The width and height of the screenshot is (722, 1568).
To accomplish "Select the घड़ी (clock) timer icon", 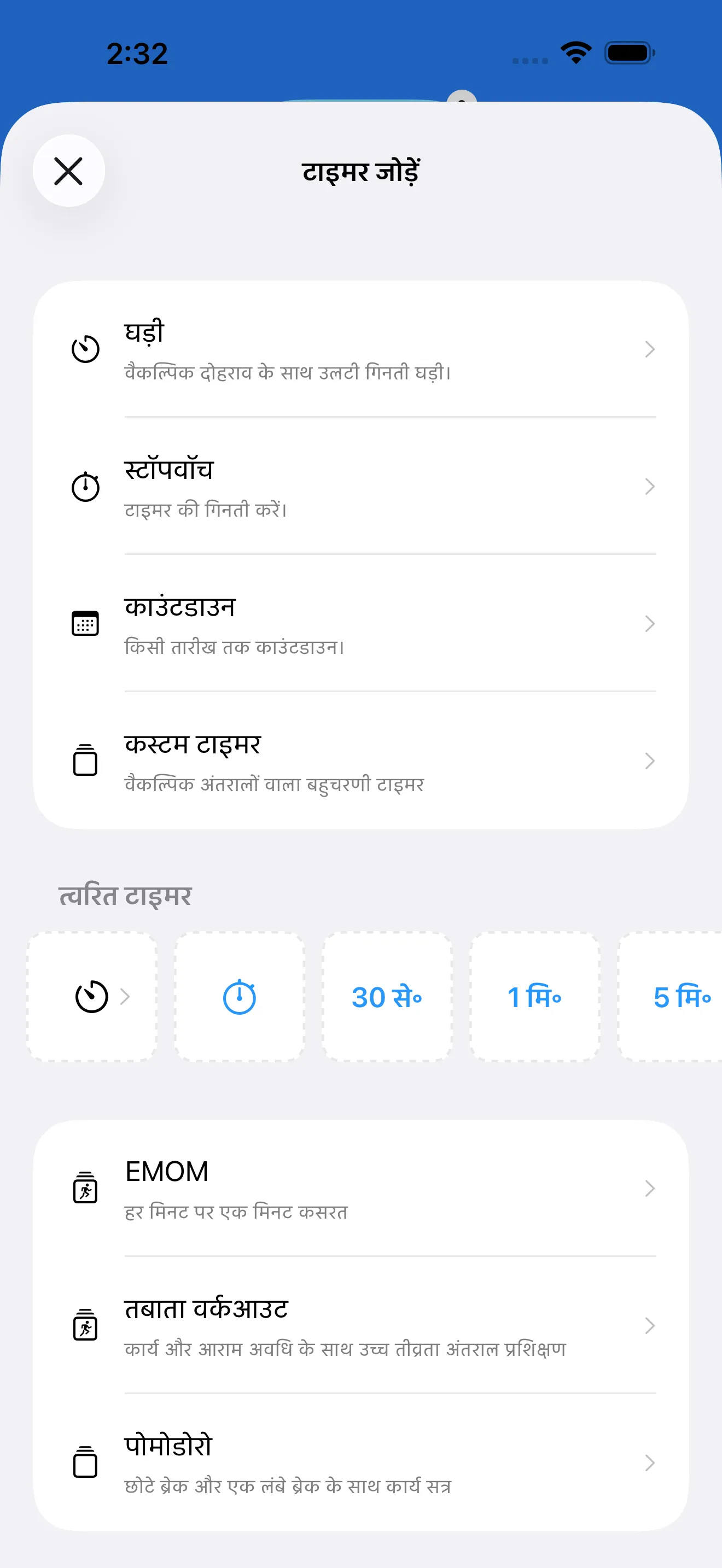I will 85,348.
